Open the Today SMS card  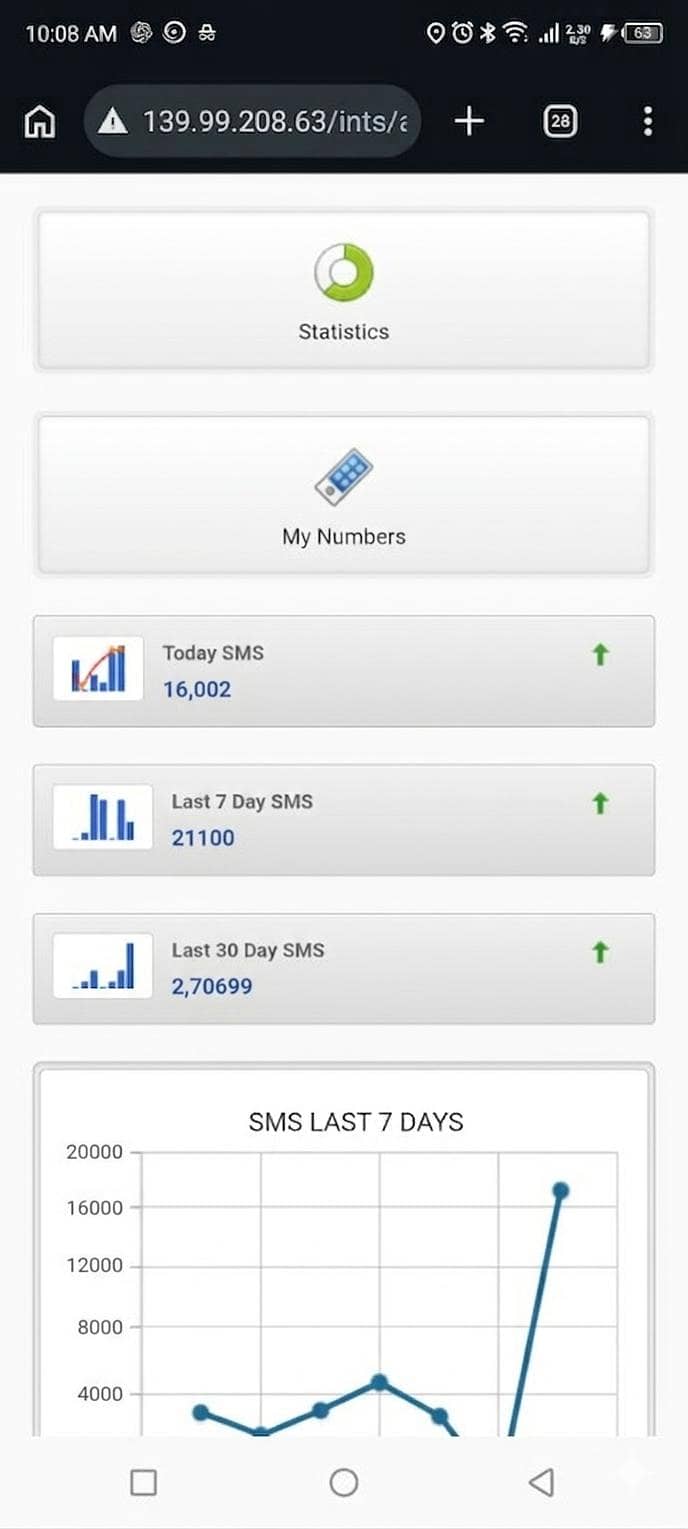point(343,671)
